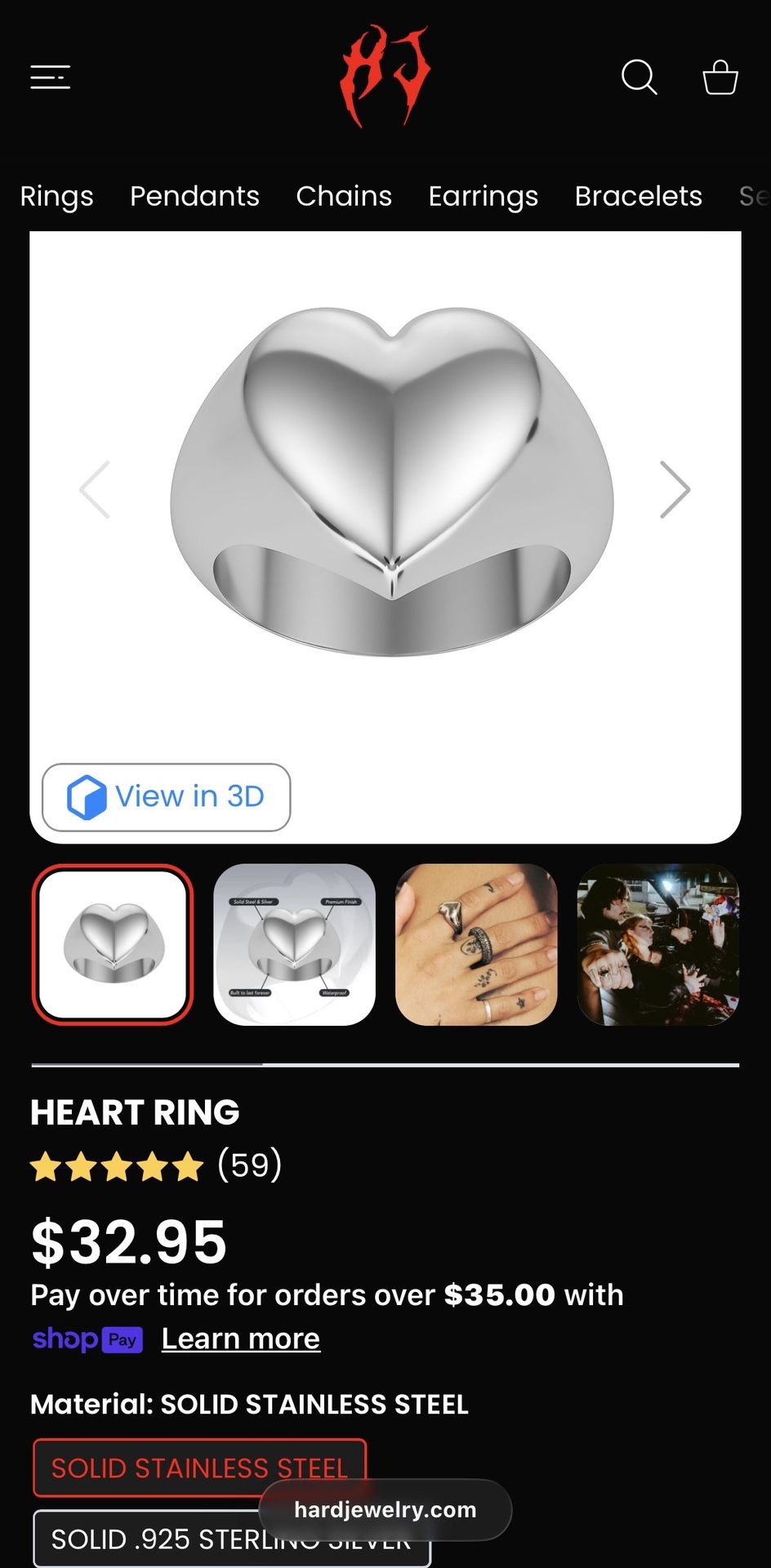Open the shopping bag icon

coord(720,78)
